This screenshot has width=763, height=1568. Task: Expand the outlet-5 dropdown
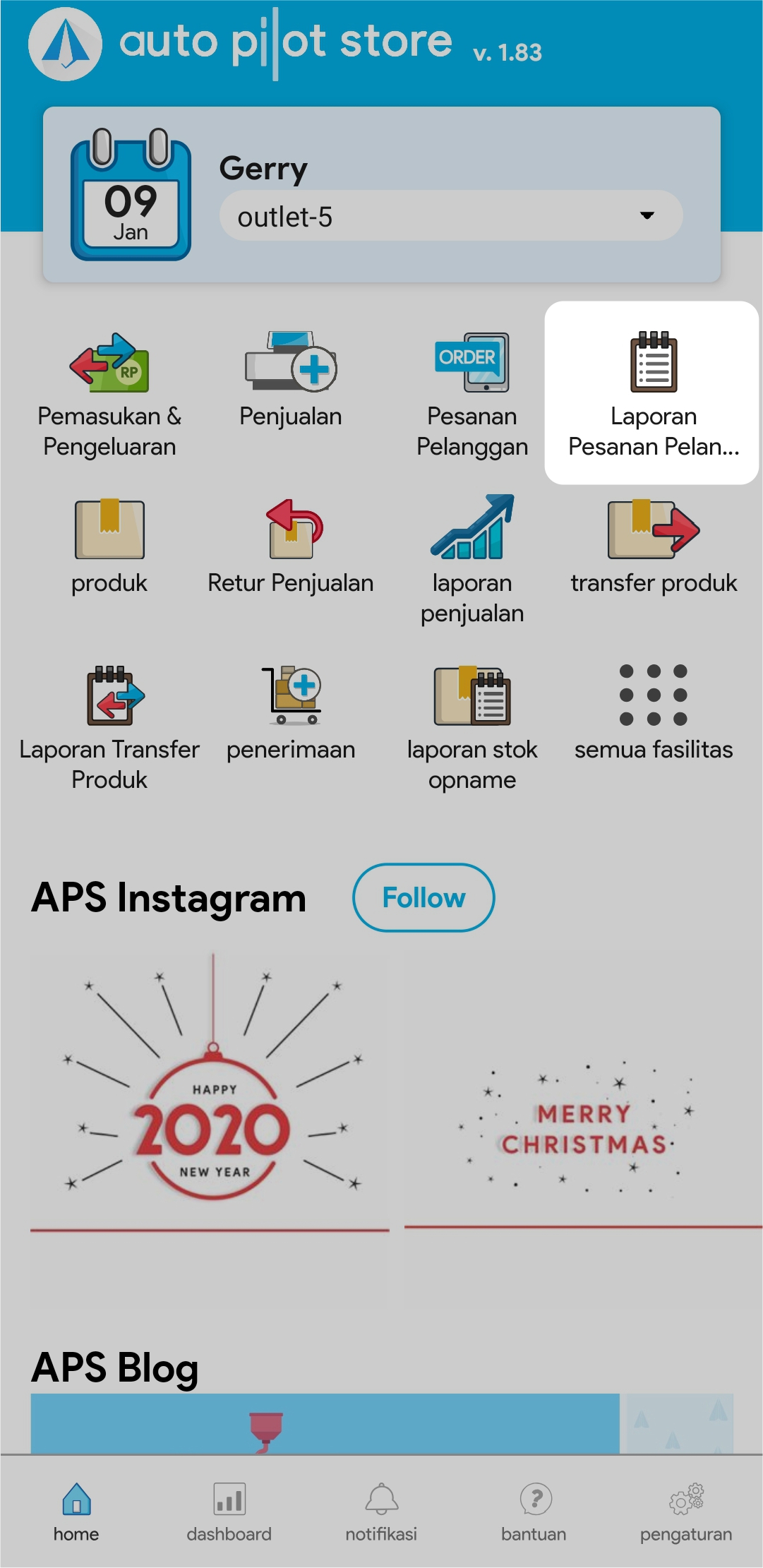click(x=450, y=216)
